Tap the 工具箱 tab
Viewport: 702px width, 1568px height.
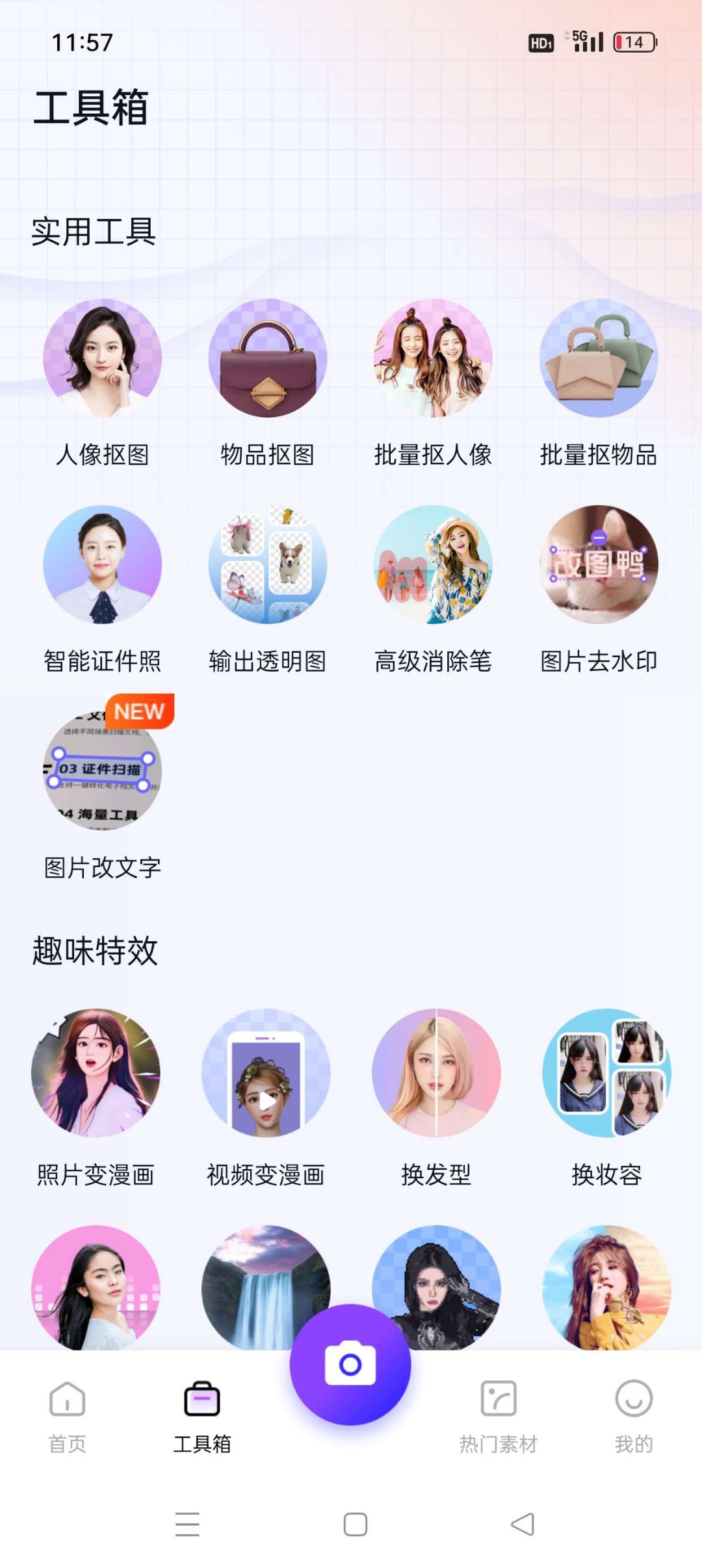coord(202,1417)
